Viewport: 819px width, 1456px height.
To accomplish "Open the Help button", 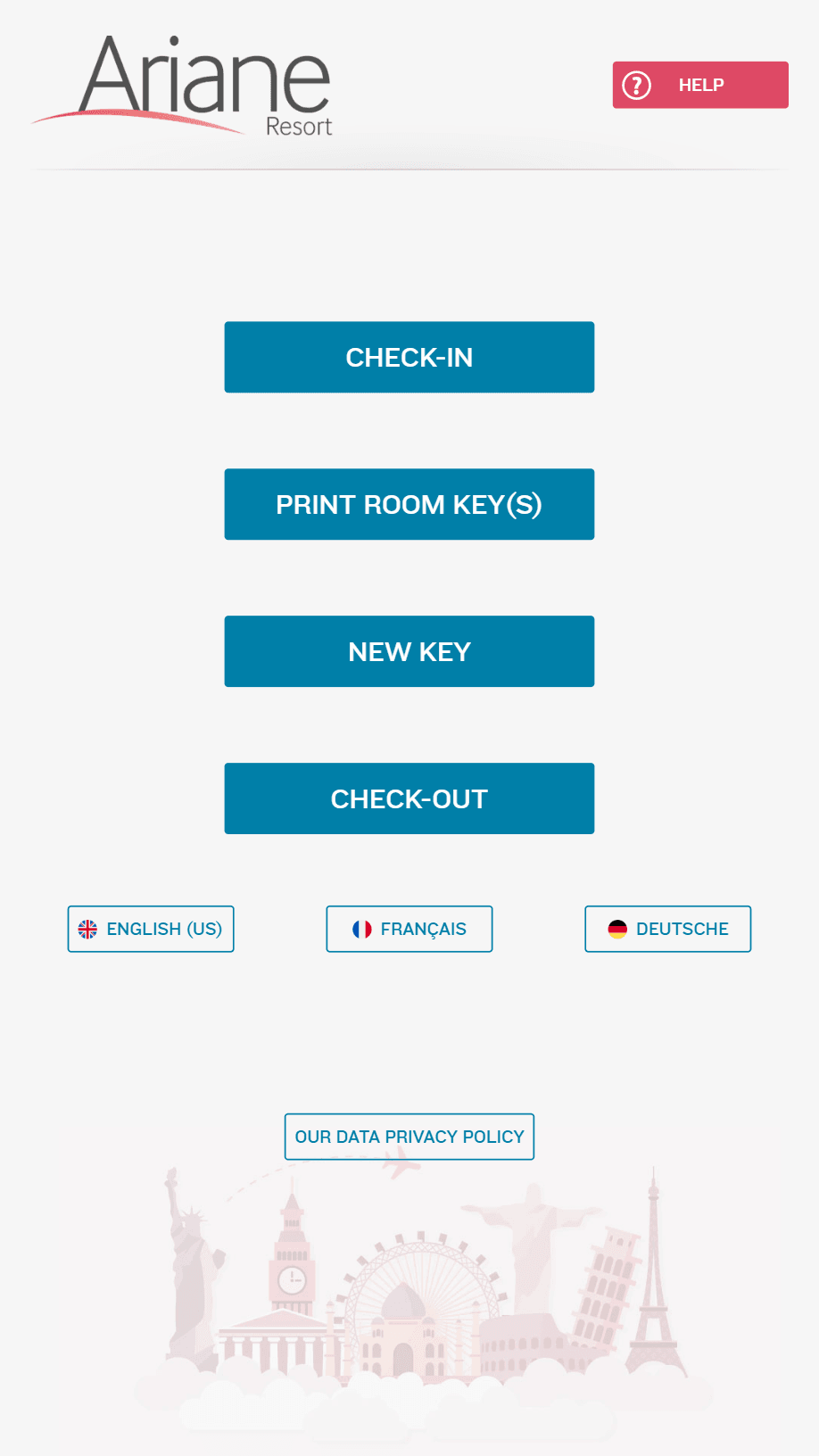I will point(699,85).
